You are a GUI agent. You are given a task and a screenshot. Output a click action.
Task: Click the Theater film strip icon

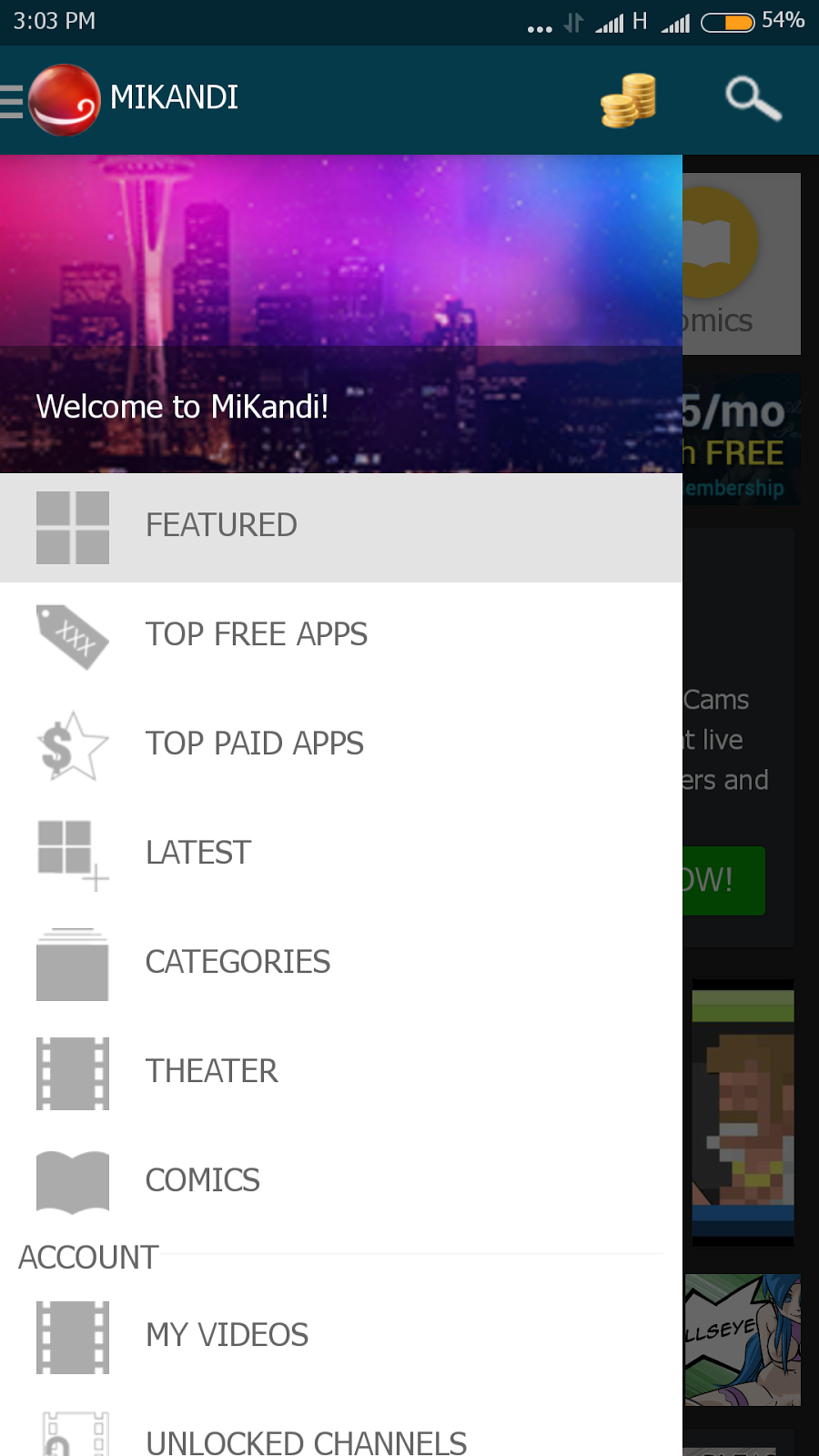tap(73, 1072)
